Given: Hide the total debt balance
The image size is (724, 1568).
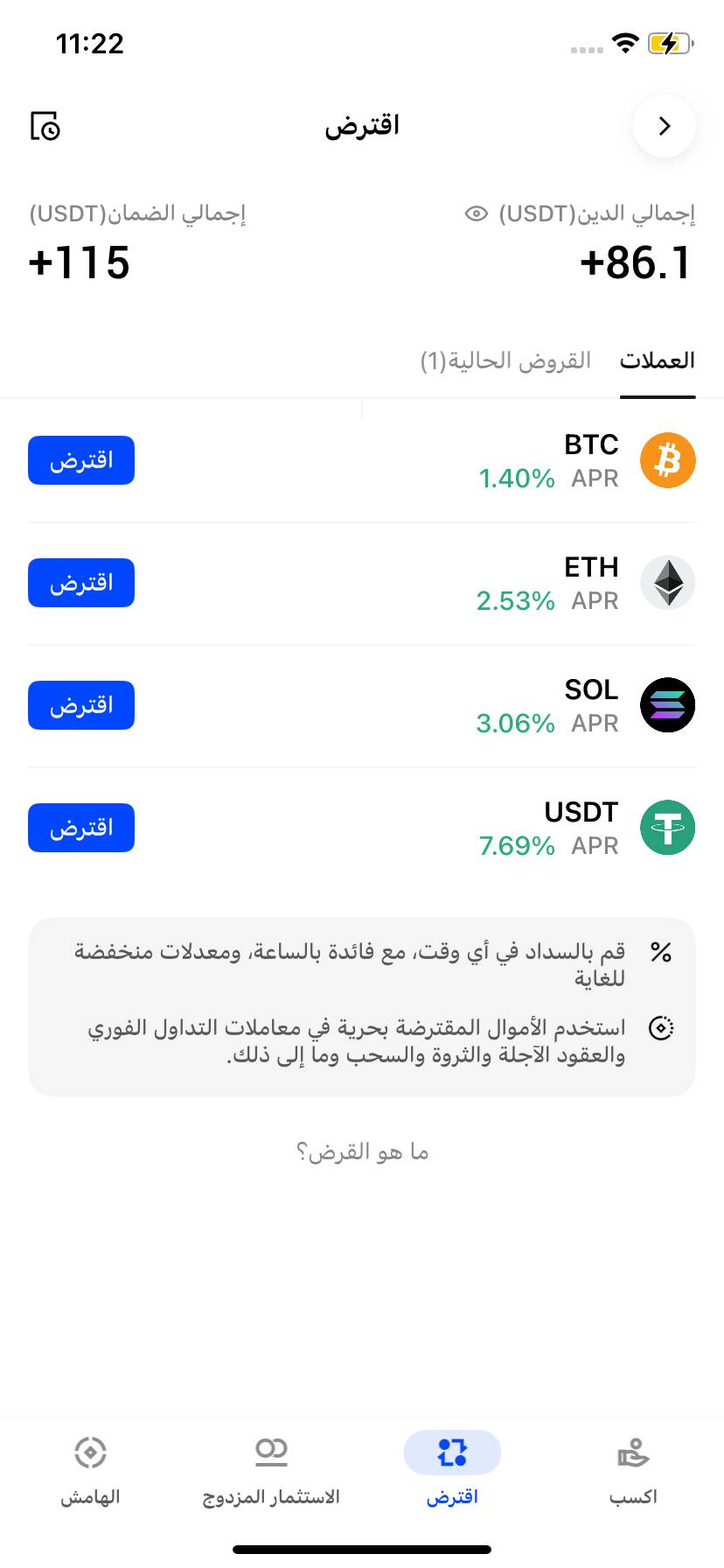Looking at the screenshot, I should [477, 213].
